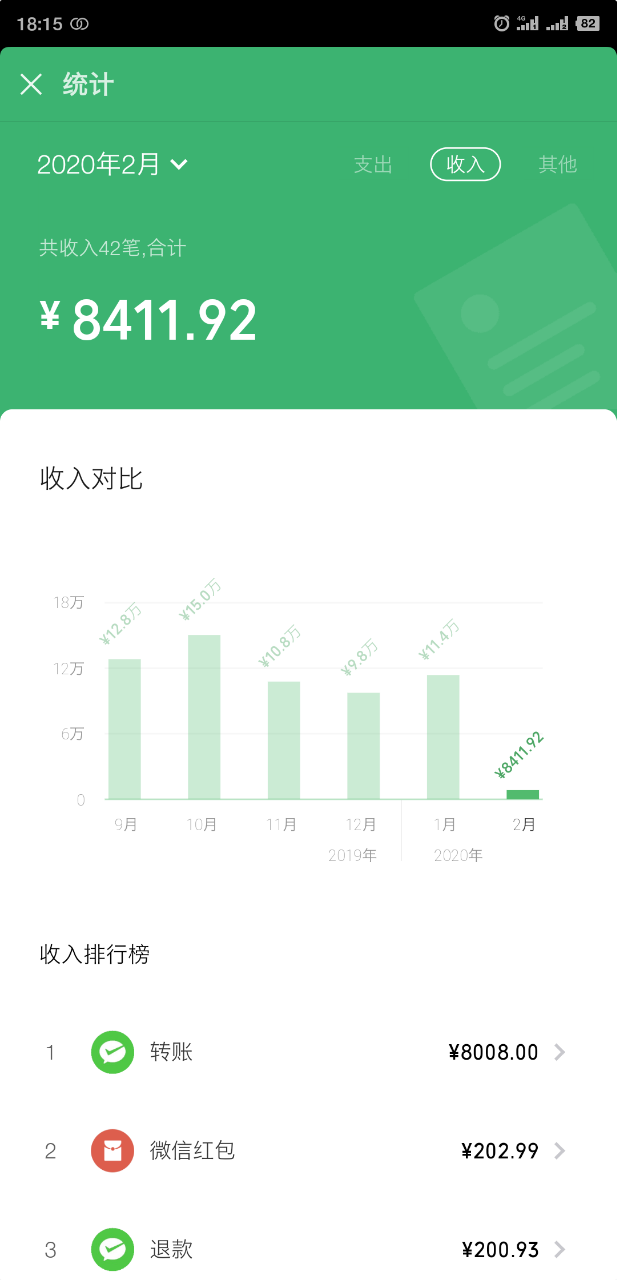The width and height of the screenshot is (617, 1280).
Task: Open the 微信红包 income details row
Action: pyautogui.click(x=308, y=1151)
